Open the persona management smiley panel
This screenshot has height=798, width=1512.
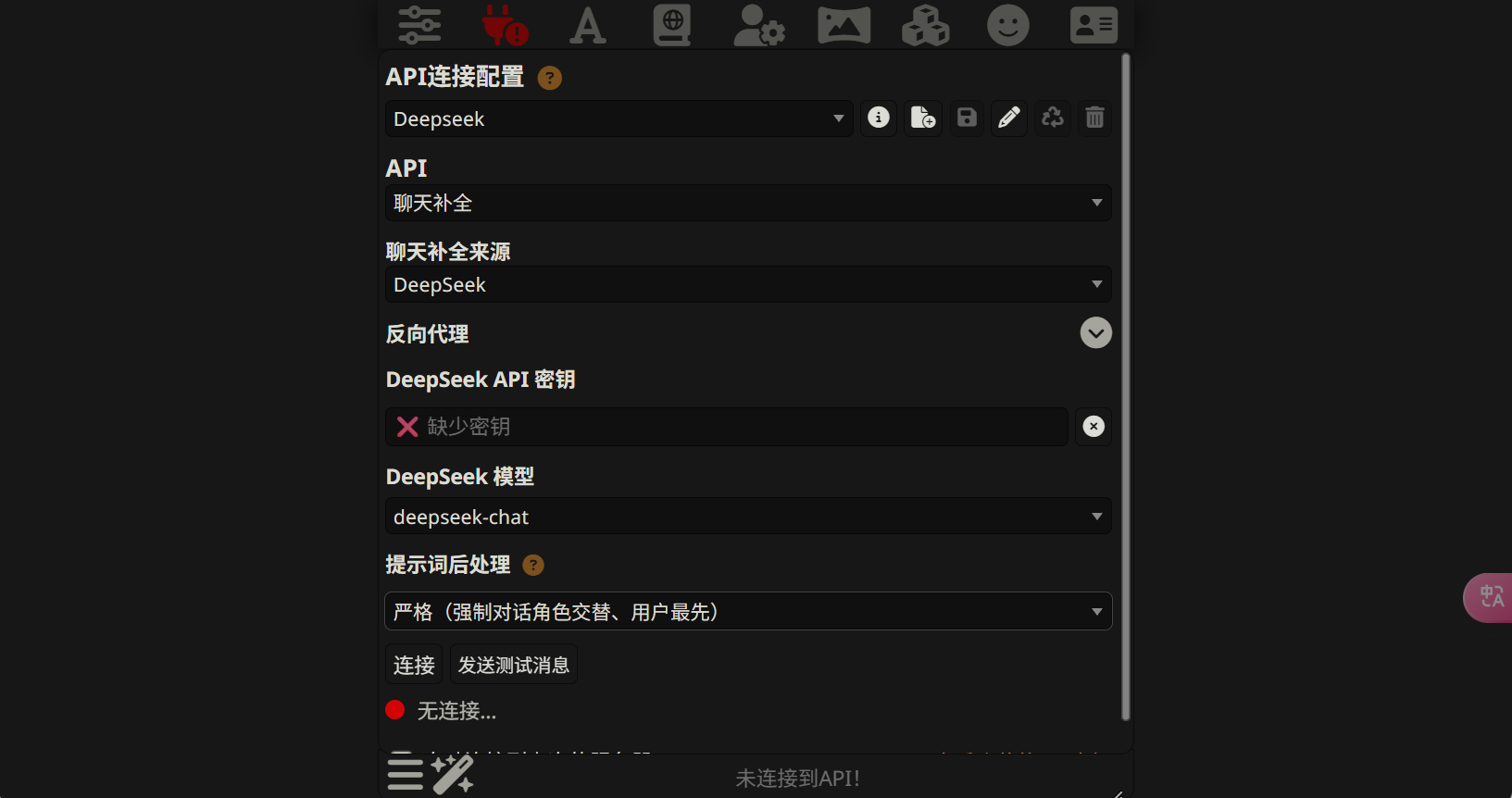pos(1008,25)
